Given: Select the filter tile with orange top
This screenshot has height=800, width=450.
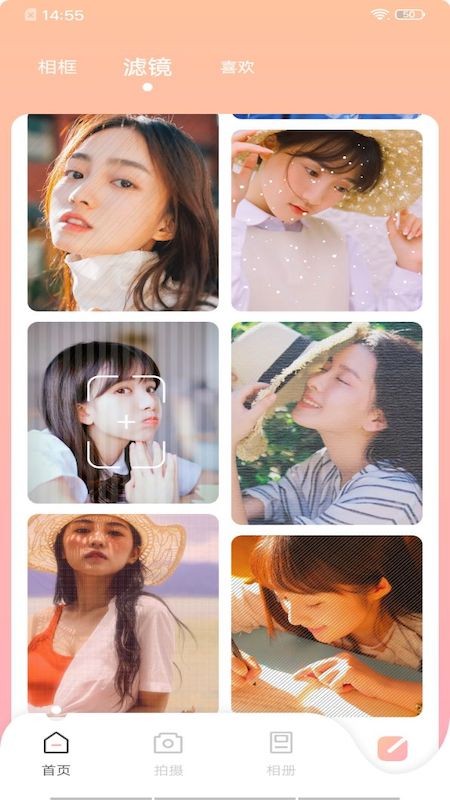Looking at the screenshot, I should (123, 613).
